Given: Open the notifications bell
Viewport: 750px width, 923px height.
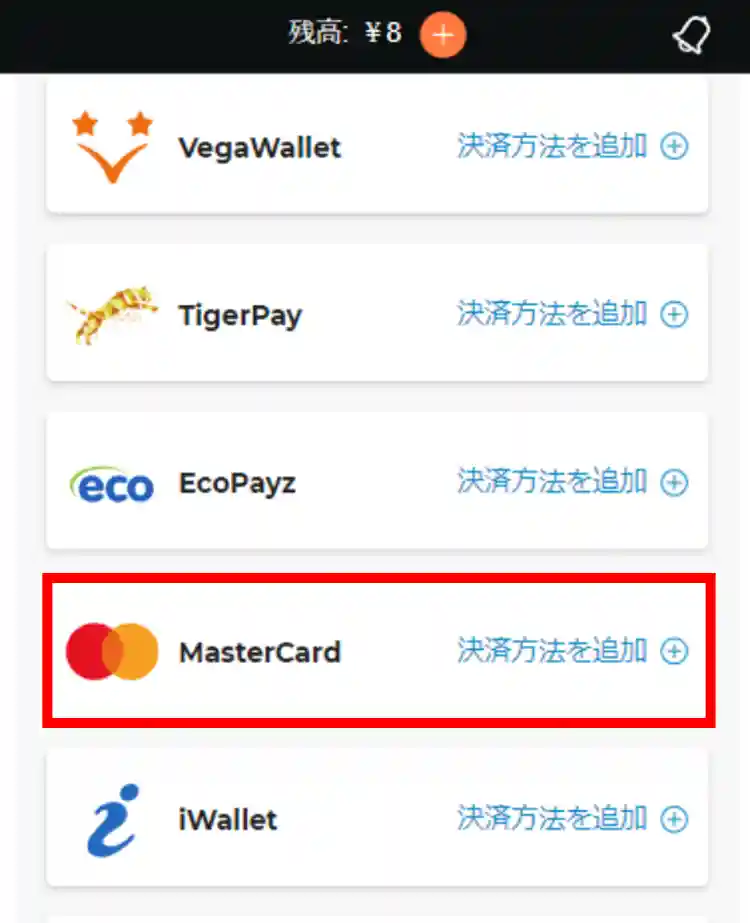Looking at the screenshot, I should (x=691, y=36).
